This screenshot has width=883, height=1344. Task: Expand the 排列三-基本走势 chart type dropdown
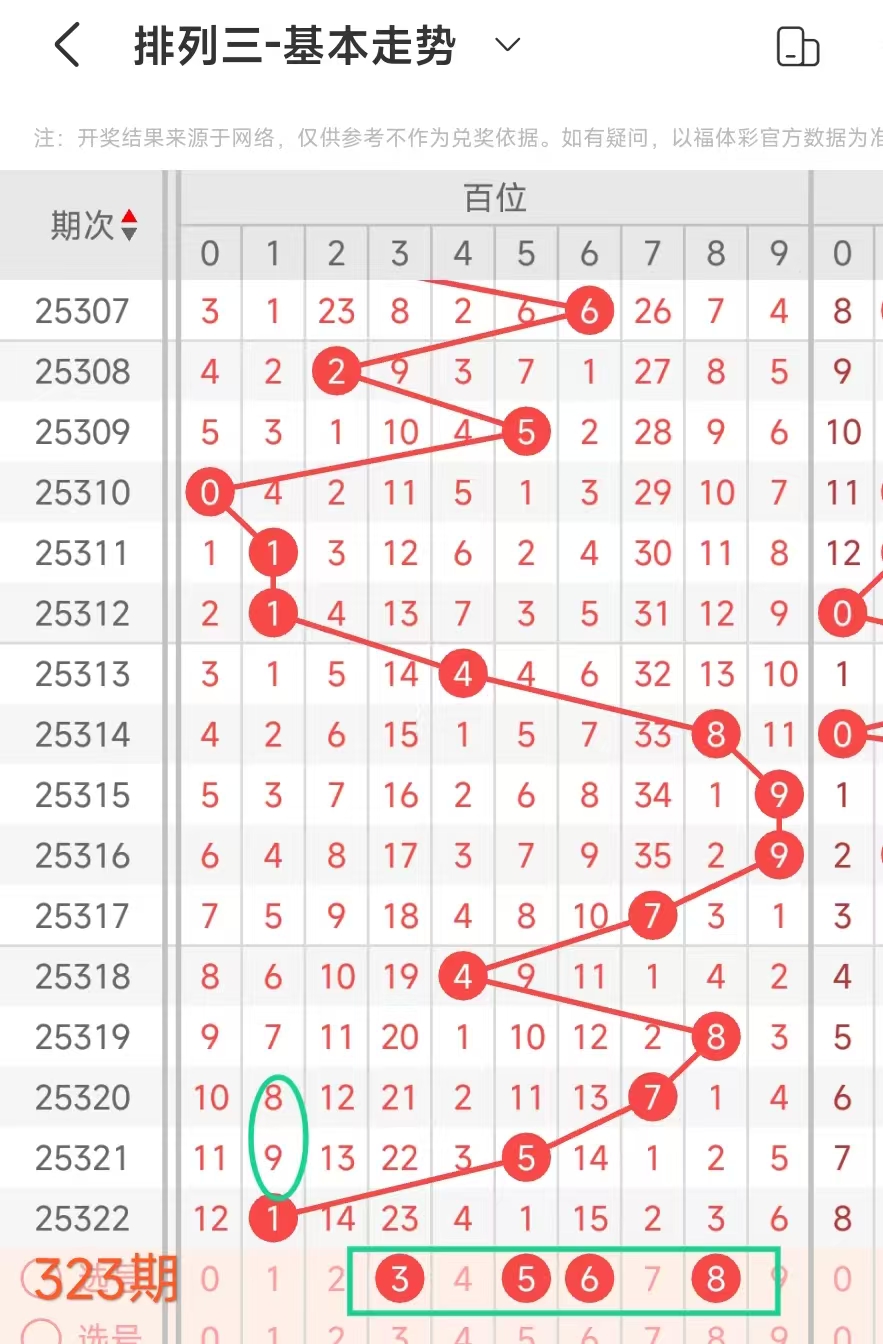[x=508, y=45]
